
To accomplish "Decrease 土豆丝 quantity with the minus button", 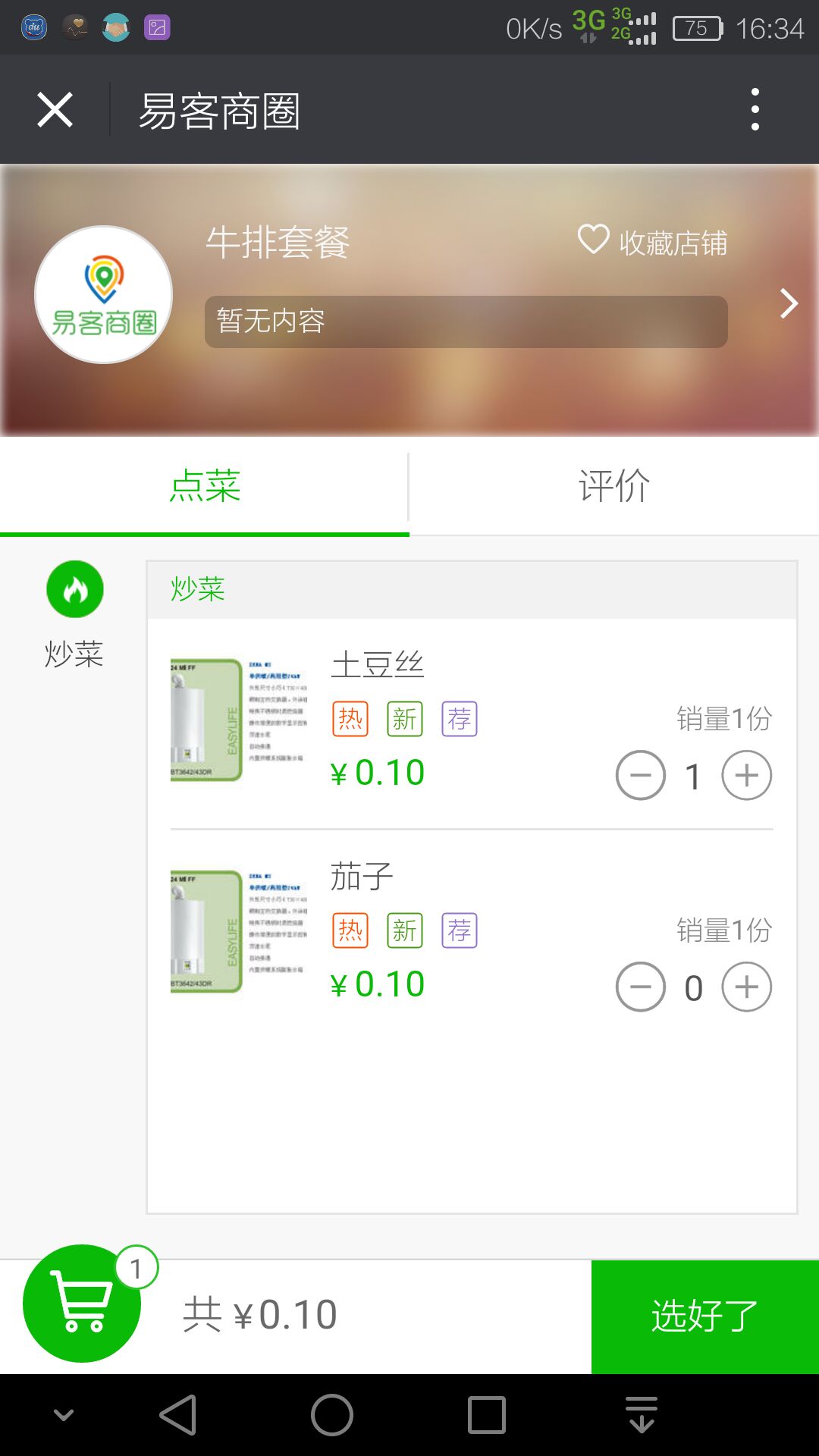I will [641, 775].
